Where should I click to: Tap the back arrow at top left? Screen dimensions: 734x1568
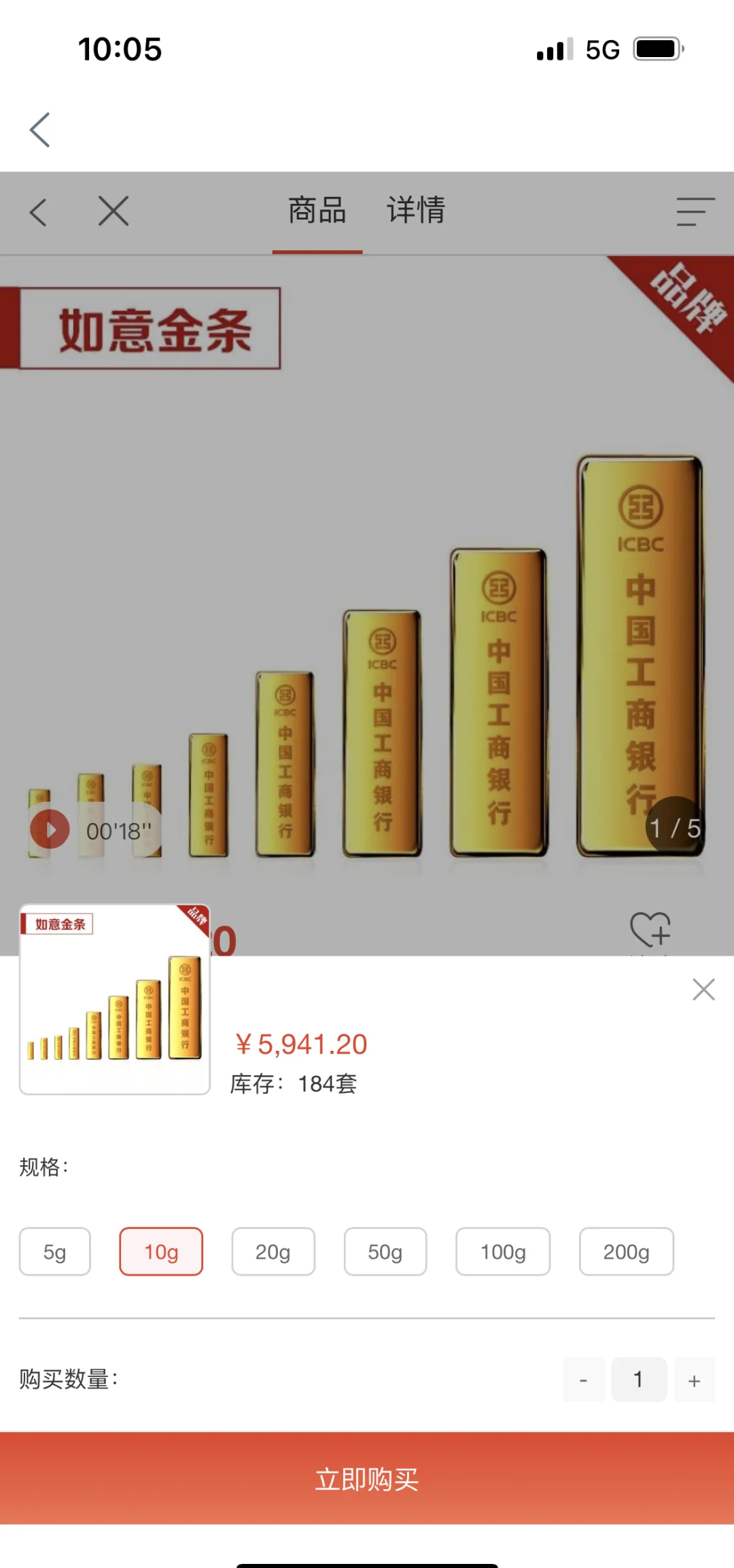pyautogui.click(x=39, y=129)
